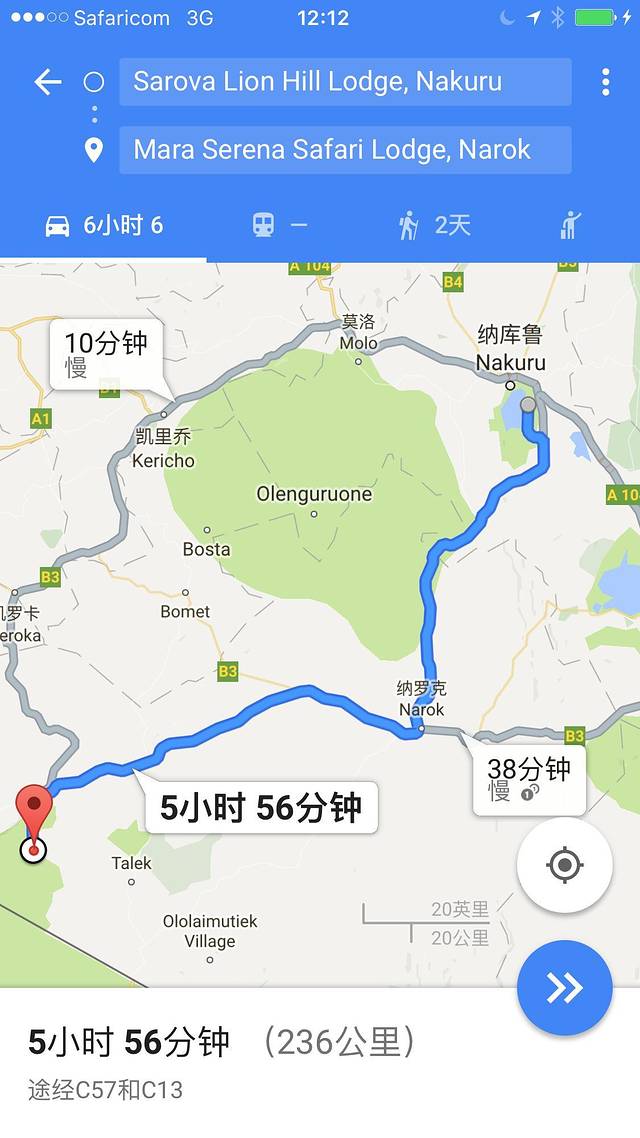Choose the alternate route 38分钟 slower

pos(528,779)
